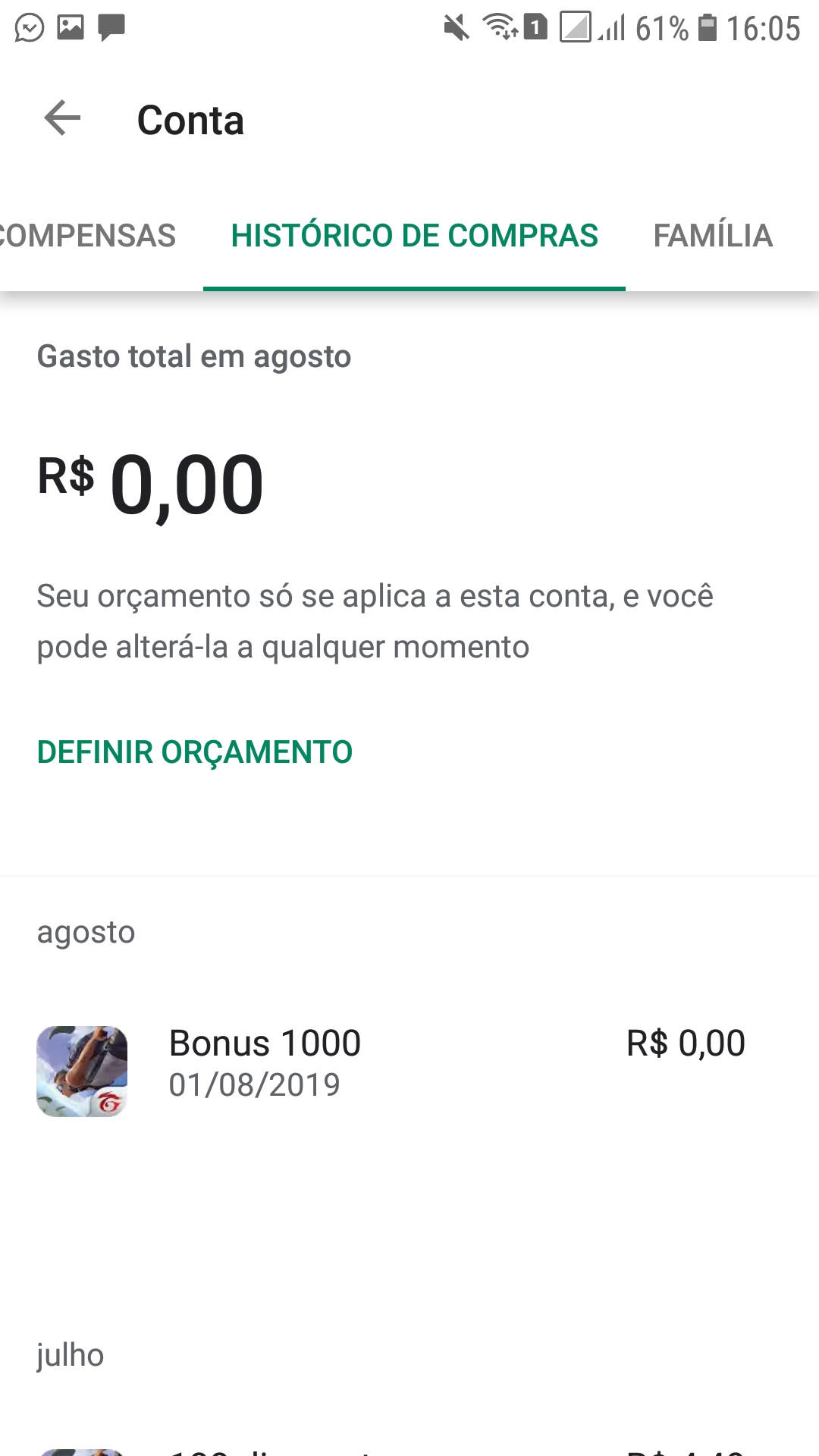Go back from the Conta screen
819x1456 pixels.
pyautogui.click(x=62, y=119)
